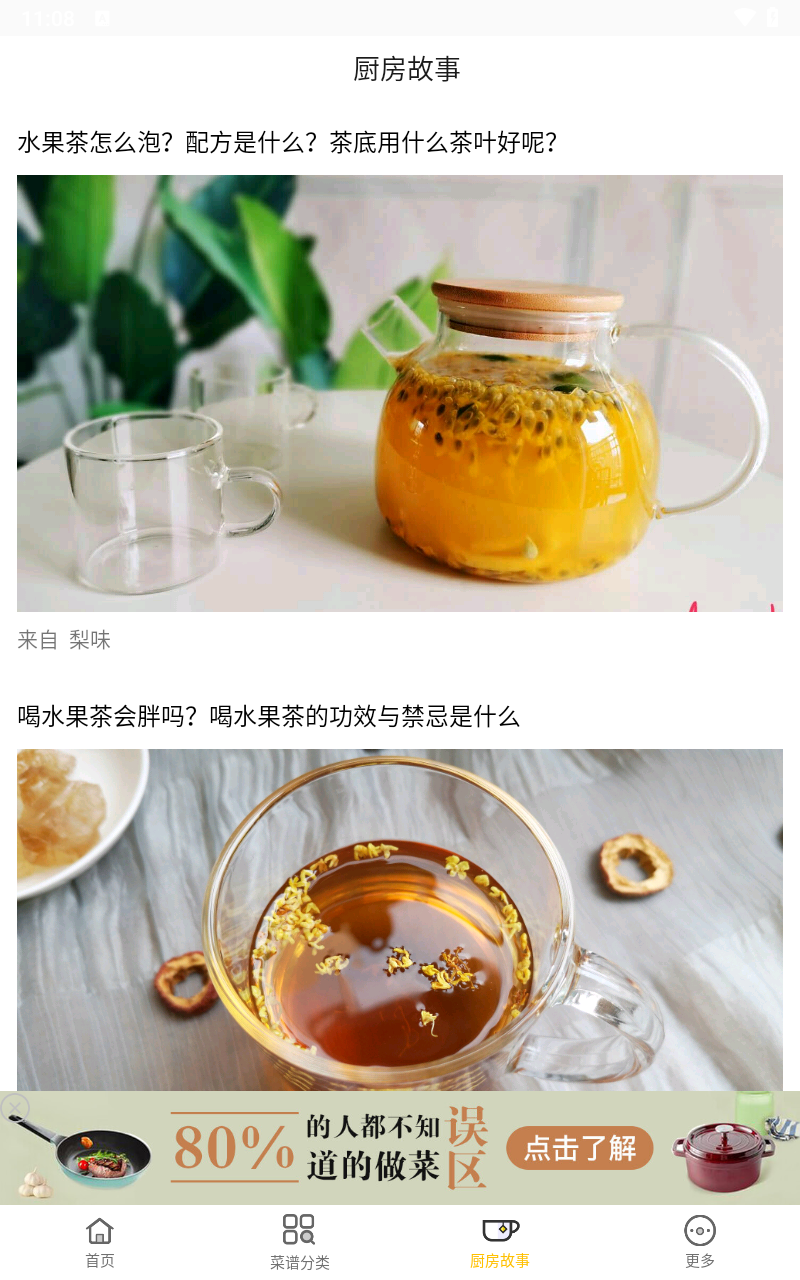
Task: Open the 更多 tab
Action: (700, 1242)
